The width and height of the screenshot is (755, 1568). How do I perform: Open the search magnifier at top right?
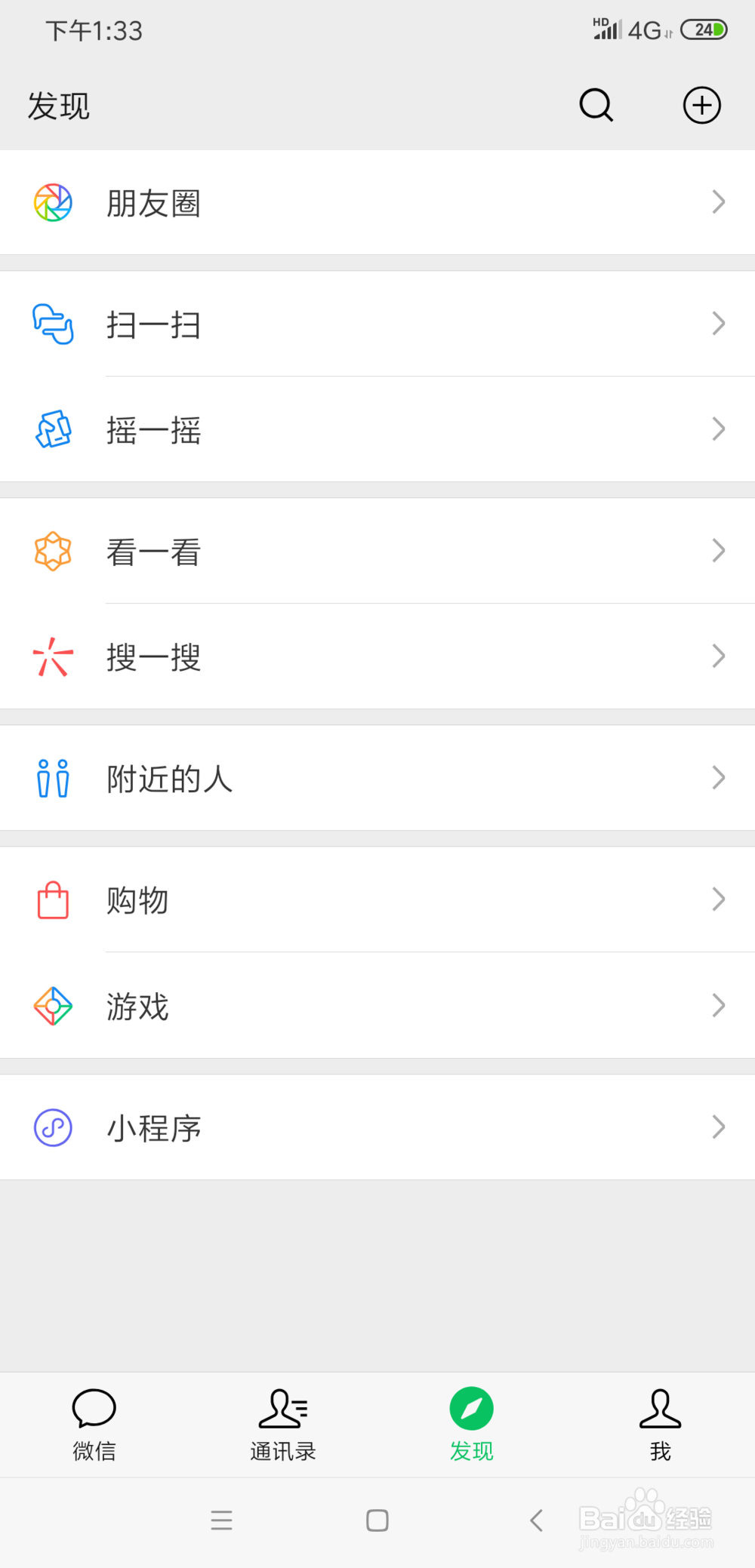coord(596,106)
